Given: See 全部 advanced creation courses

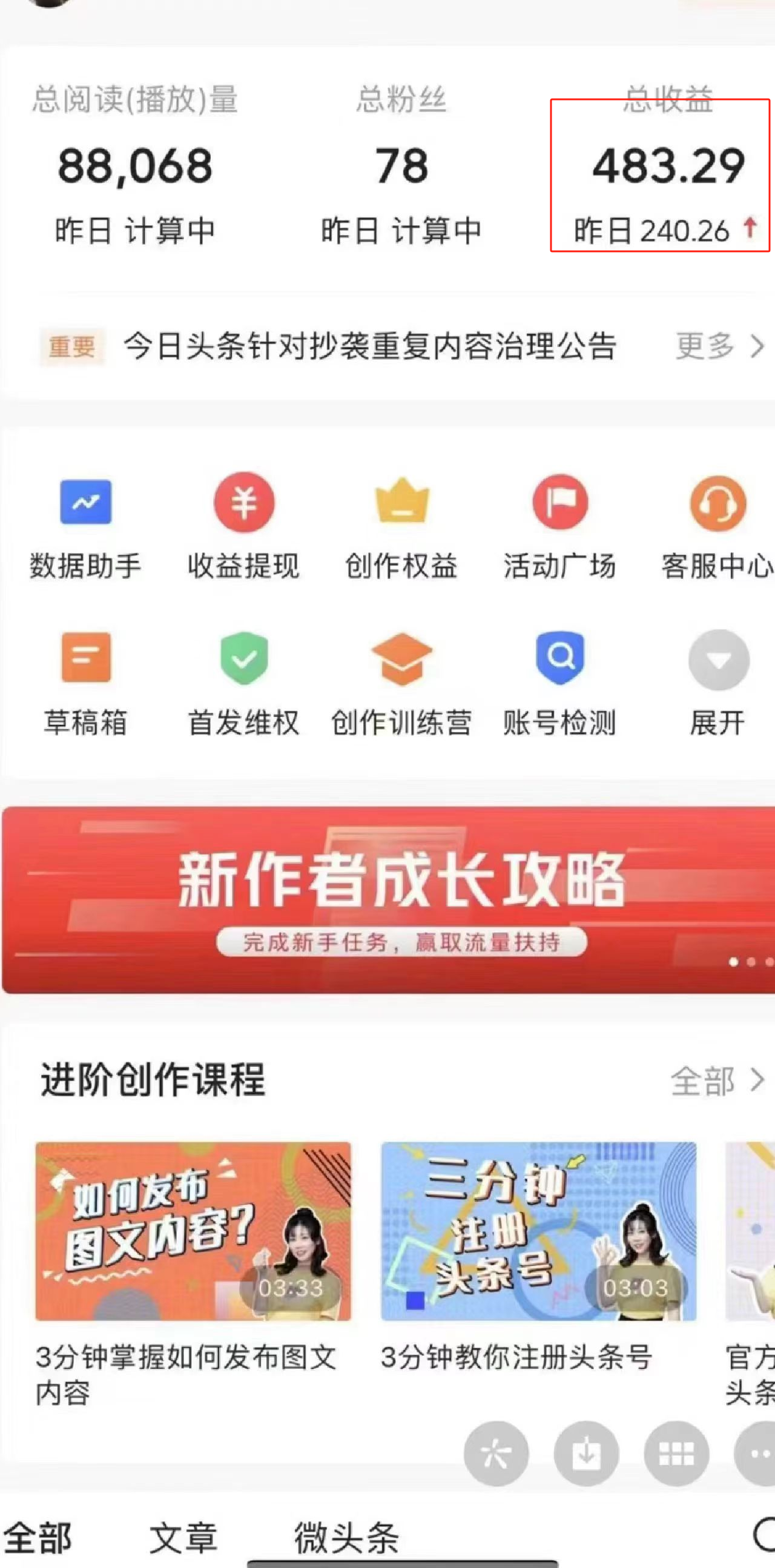Looking at the screenshot, I should (x=717, y=1081).
